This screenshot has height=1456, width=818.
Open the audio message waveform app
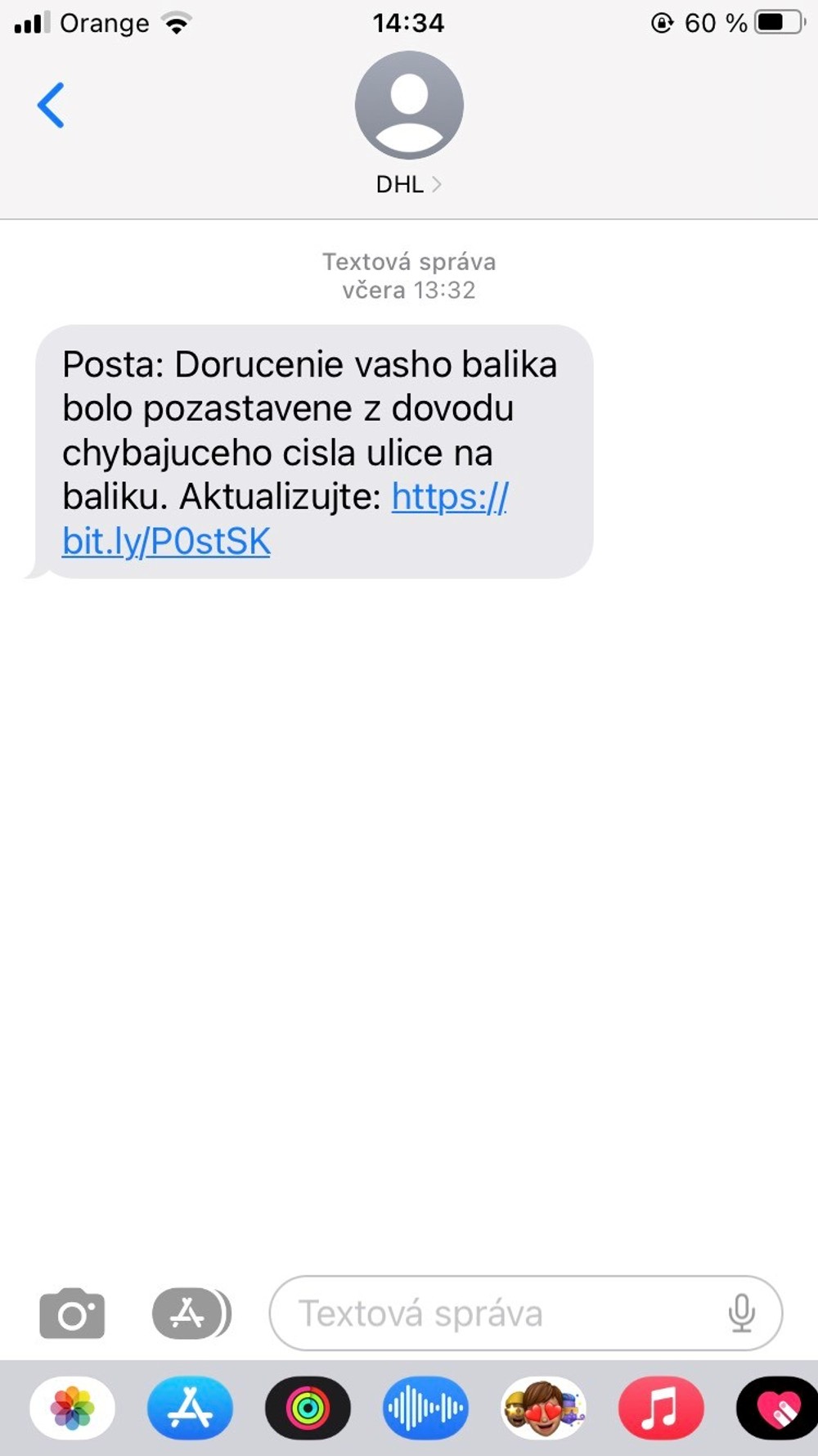[425, 1409]
